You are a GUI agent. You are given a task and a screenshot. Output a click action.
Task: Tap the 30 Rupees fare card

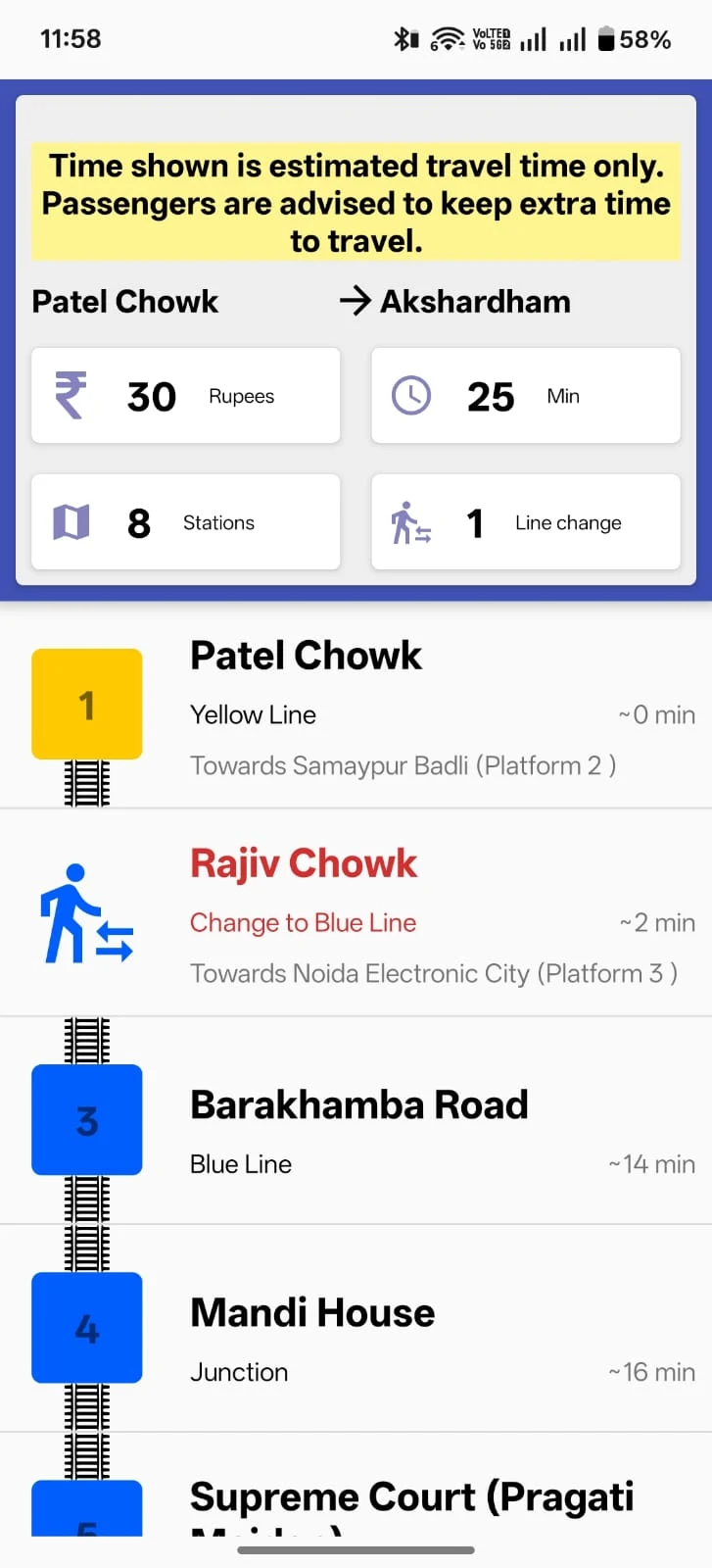coord(185,396)
